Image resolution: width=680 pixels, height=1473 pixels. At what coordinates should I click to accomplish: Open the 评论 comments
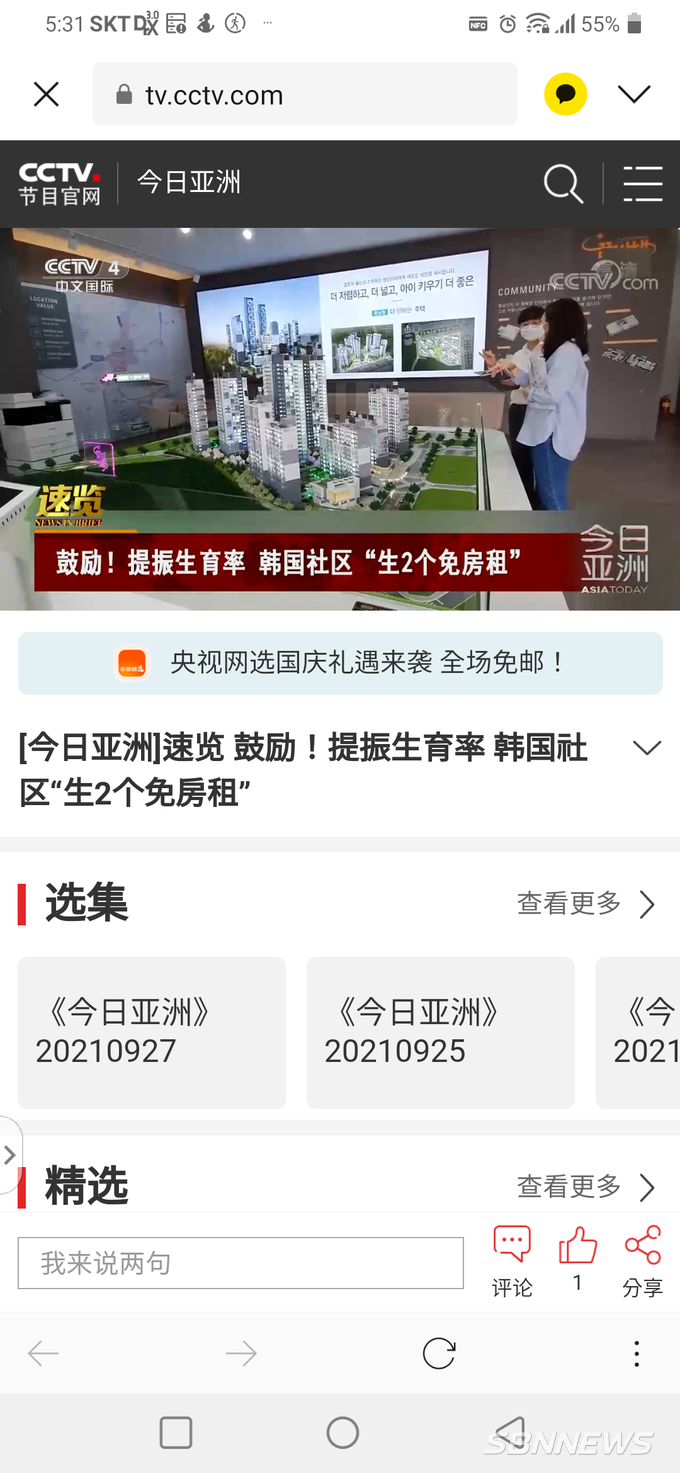coord(512,1262)
